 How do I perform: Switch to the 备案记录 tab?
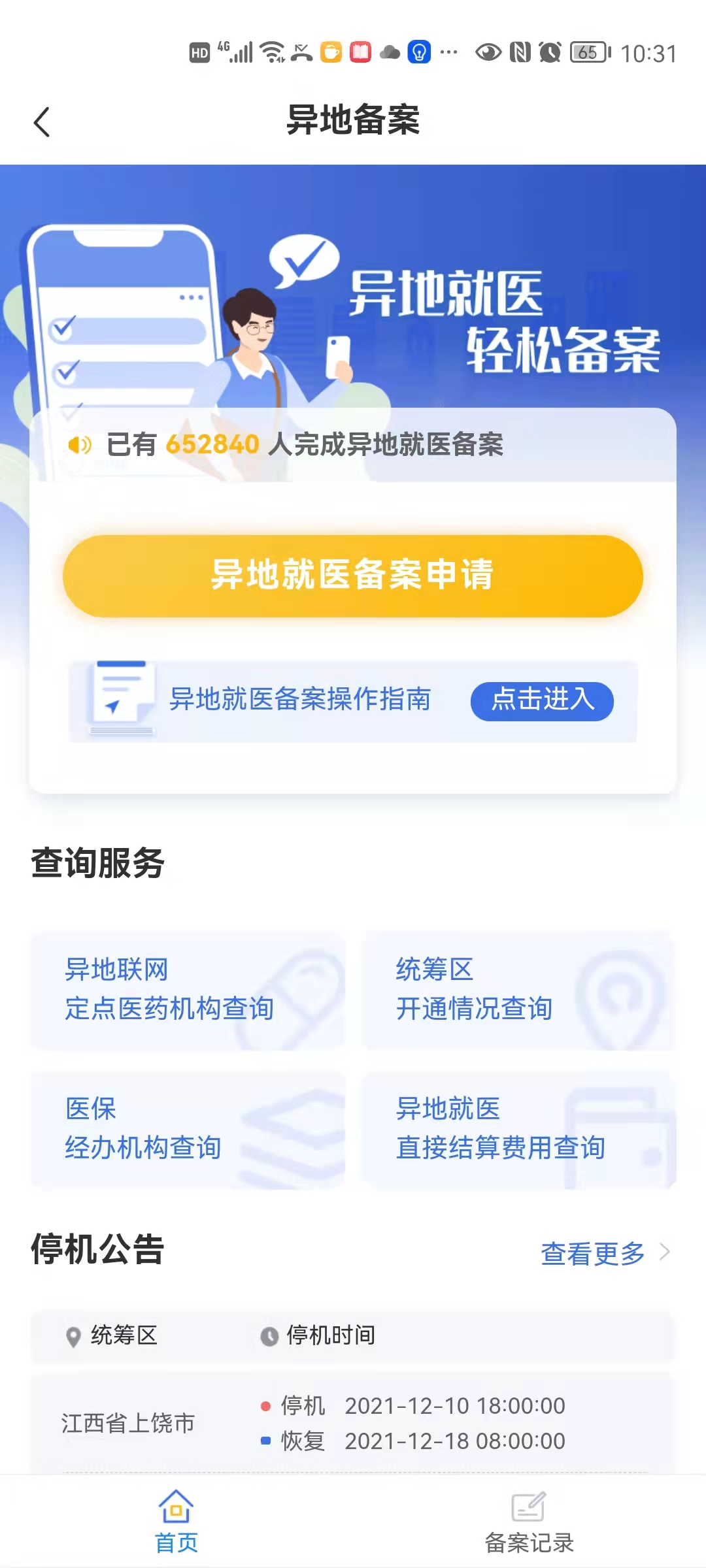529,1522
